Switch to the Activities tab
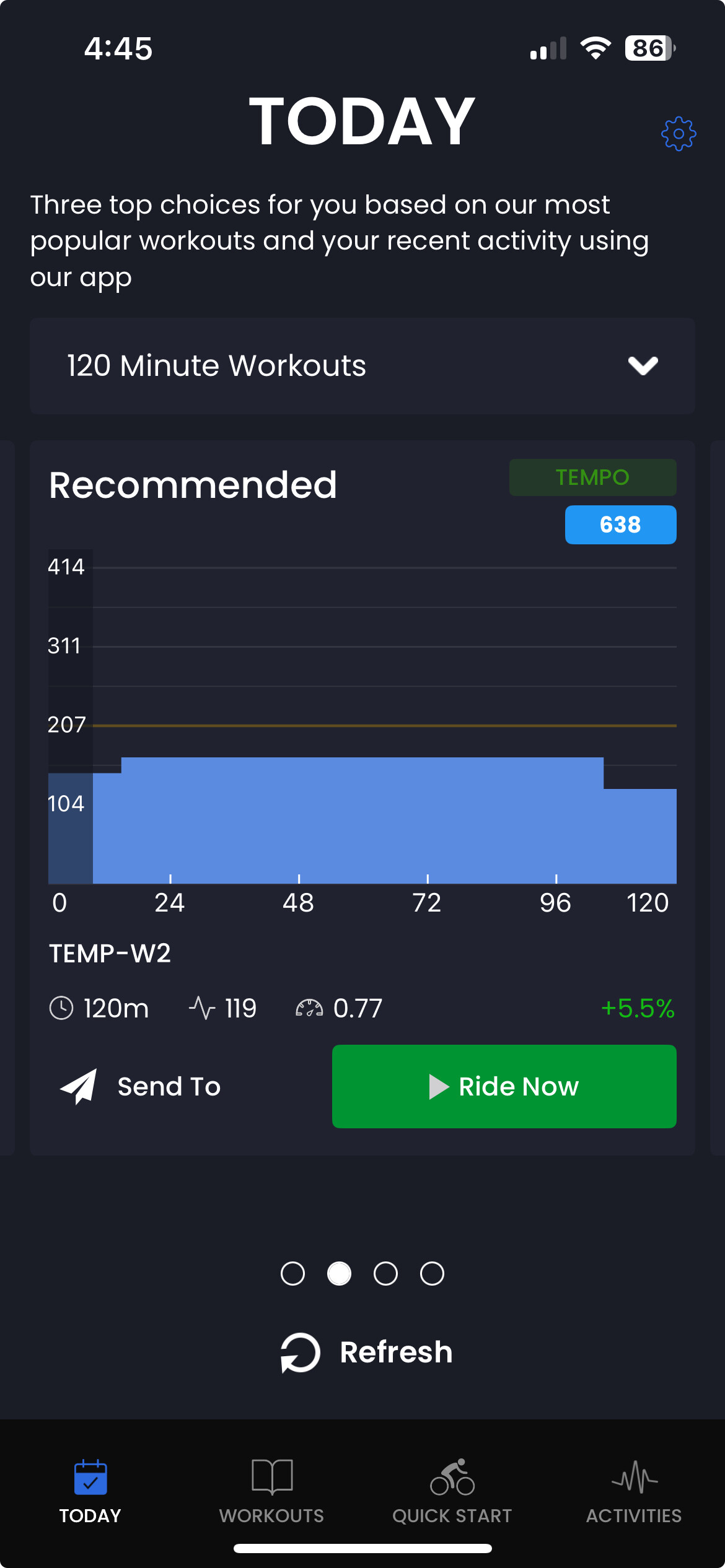The height and width of the screenshot is (1568, 725). [634, 1491]
